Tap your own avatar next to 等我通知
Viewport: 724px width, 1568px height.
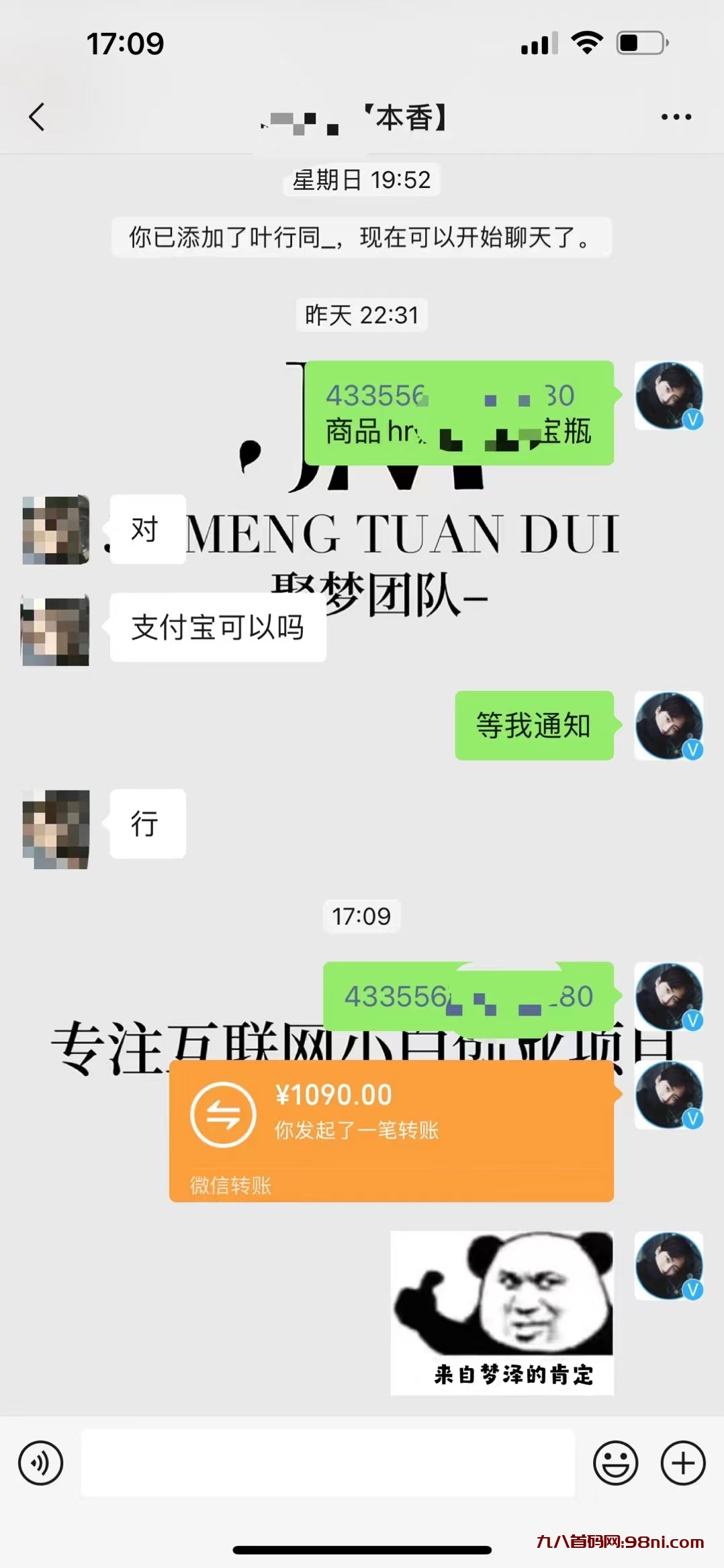[668, 727]
